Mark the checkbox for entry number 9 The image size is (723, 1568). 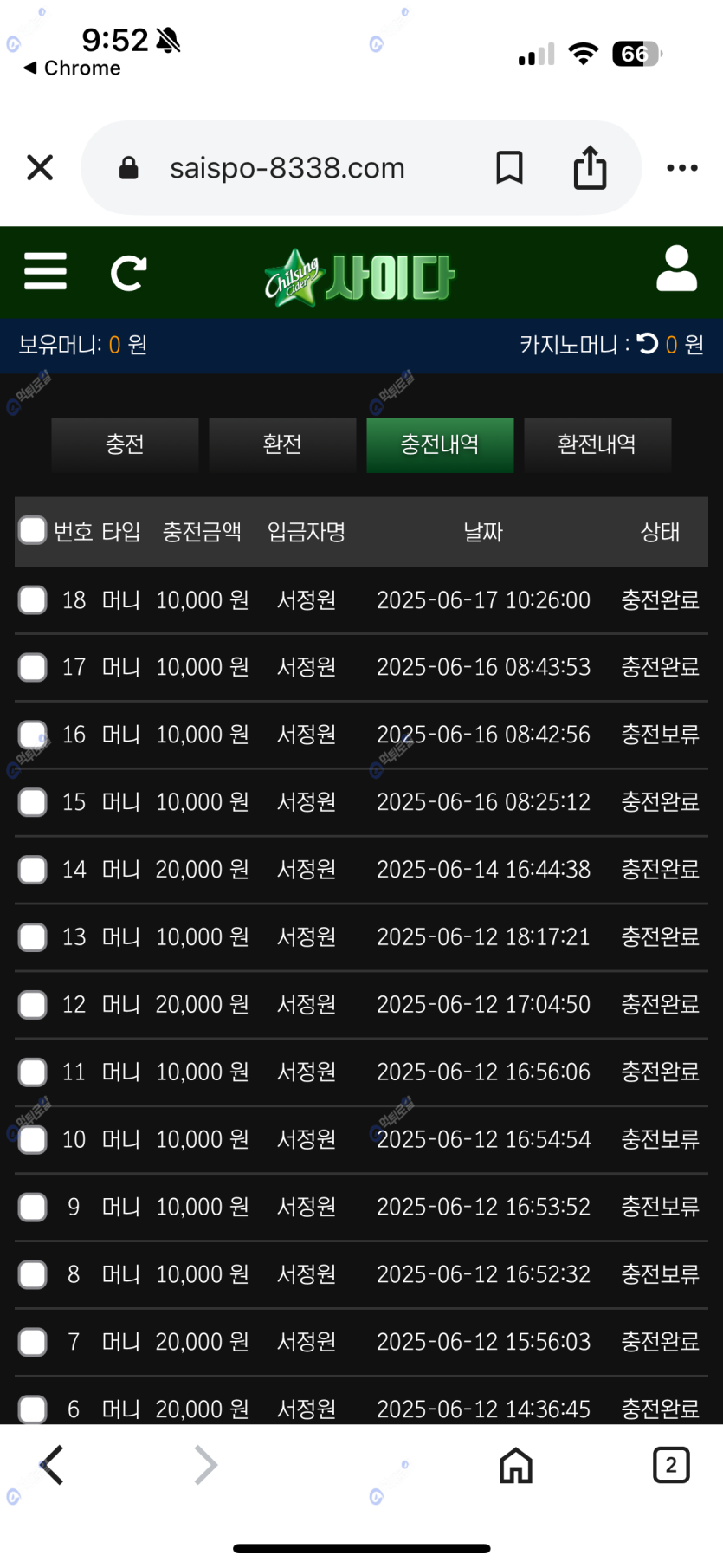(33, 1207)
